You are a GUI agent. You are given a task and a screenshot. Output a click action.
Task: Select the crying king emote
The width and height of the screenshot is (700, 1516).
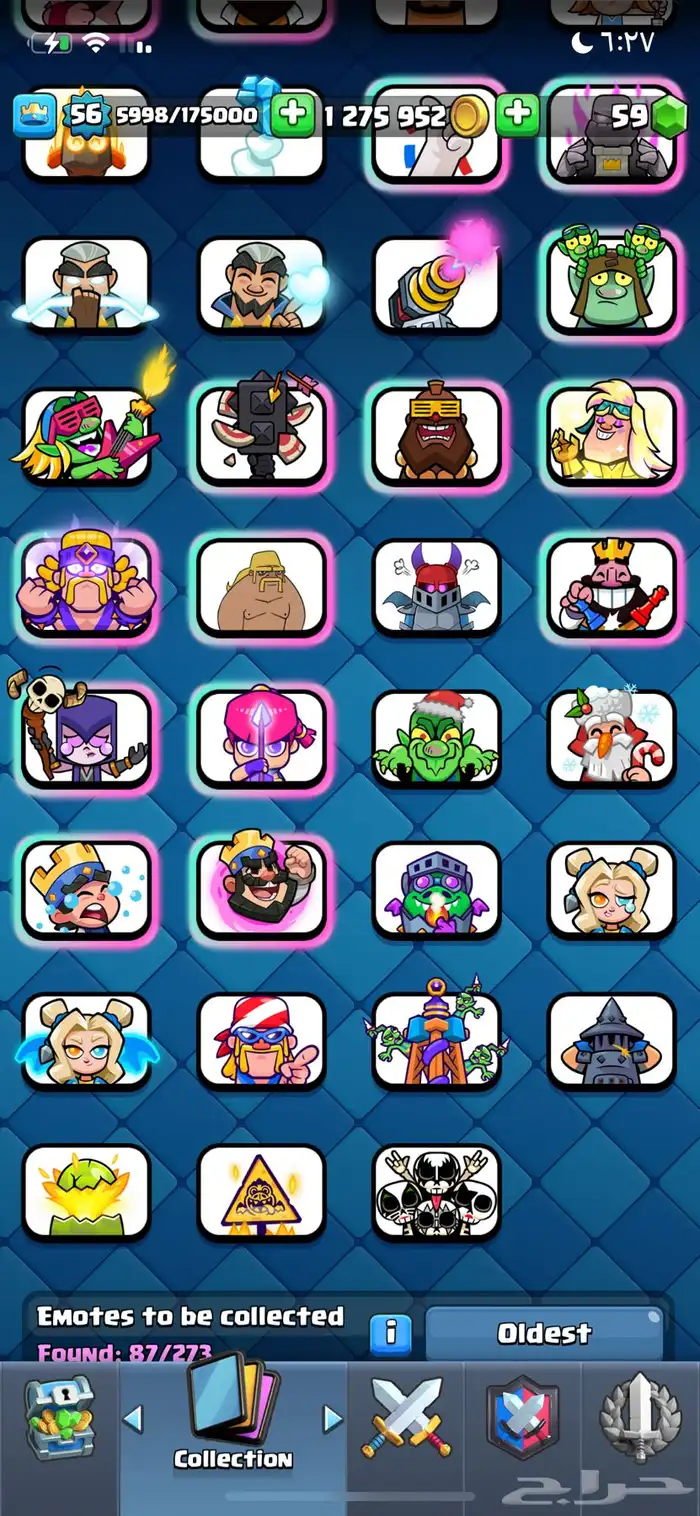[86, 888]
